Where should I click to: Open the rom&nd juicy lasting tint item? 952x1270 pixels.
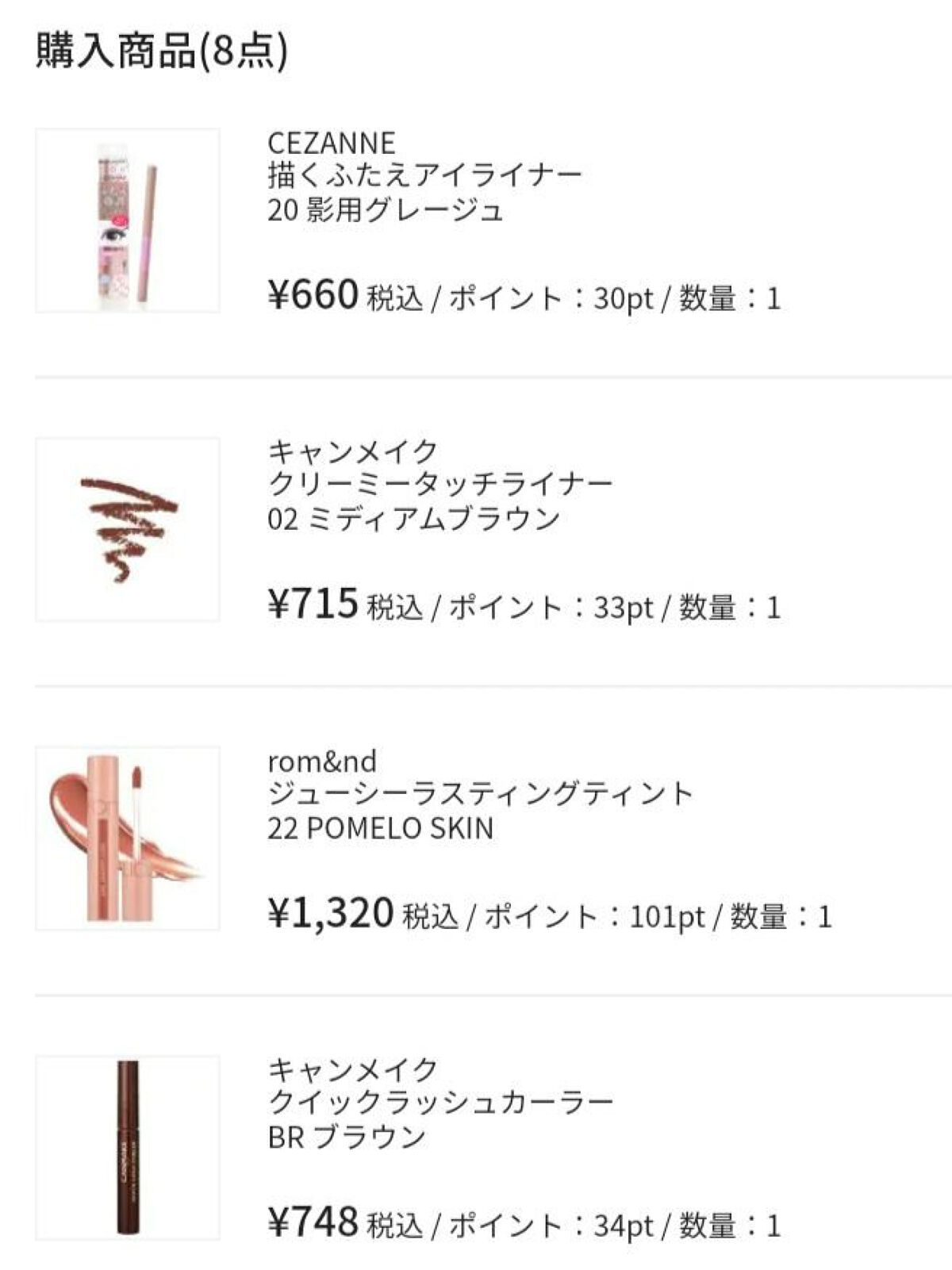point(480,793)
